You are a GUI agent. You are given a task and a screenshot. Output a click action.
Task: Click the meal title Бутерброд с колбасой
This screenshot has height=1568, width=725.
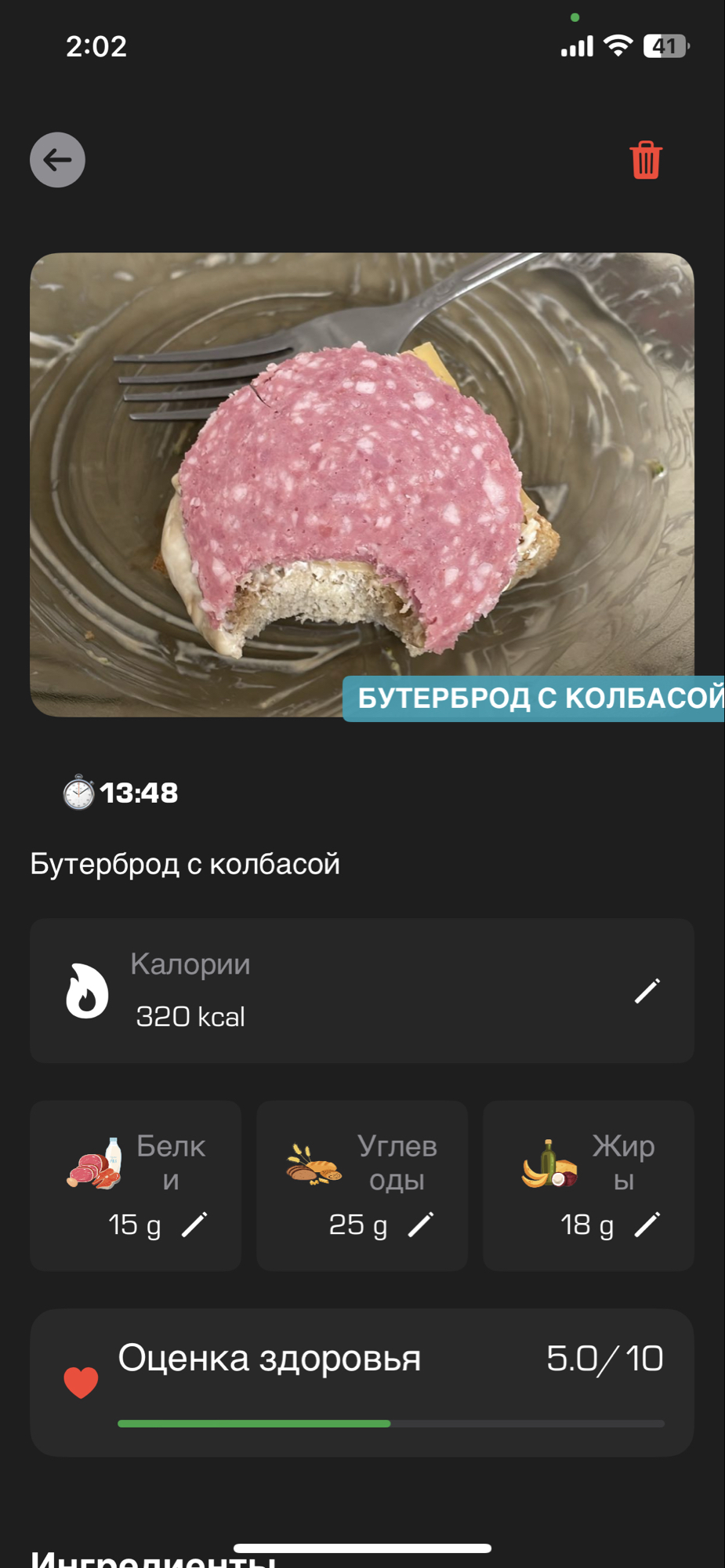[185, 863]
